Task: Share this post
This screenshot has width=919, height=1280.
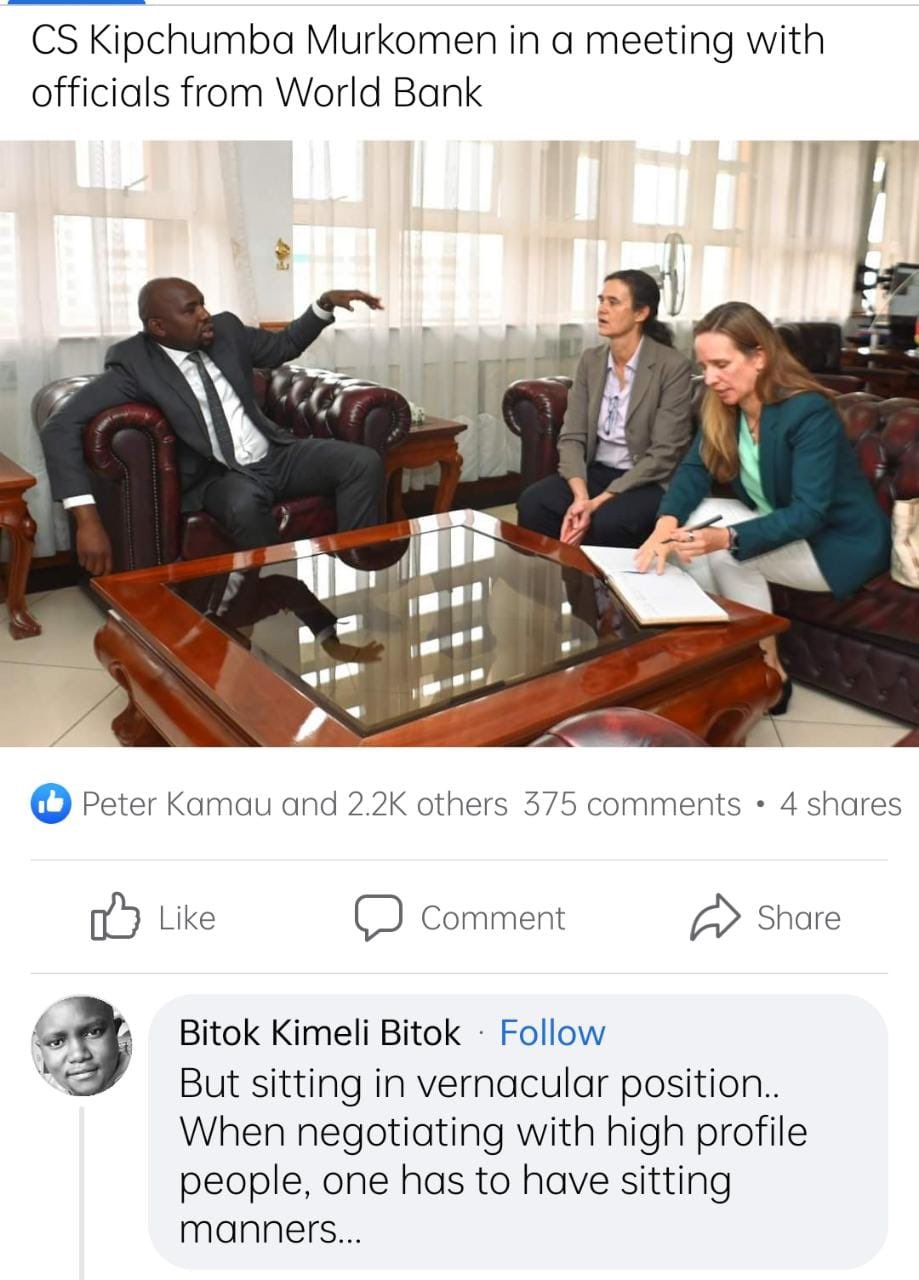Action: pos(766,917)
